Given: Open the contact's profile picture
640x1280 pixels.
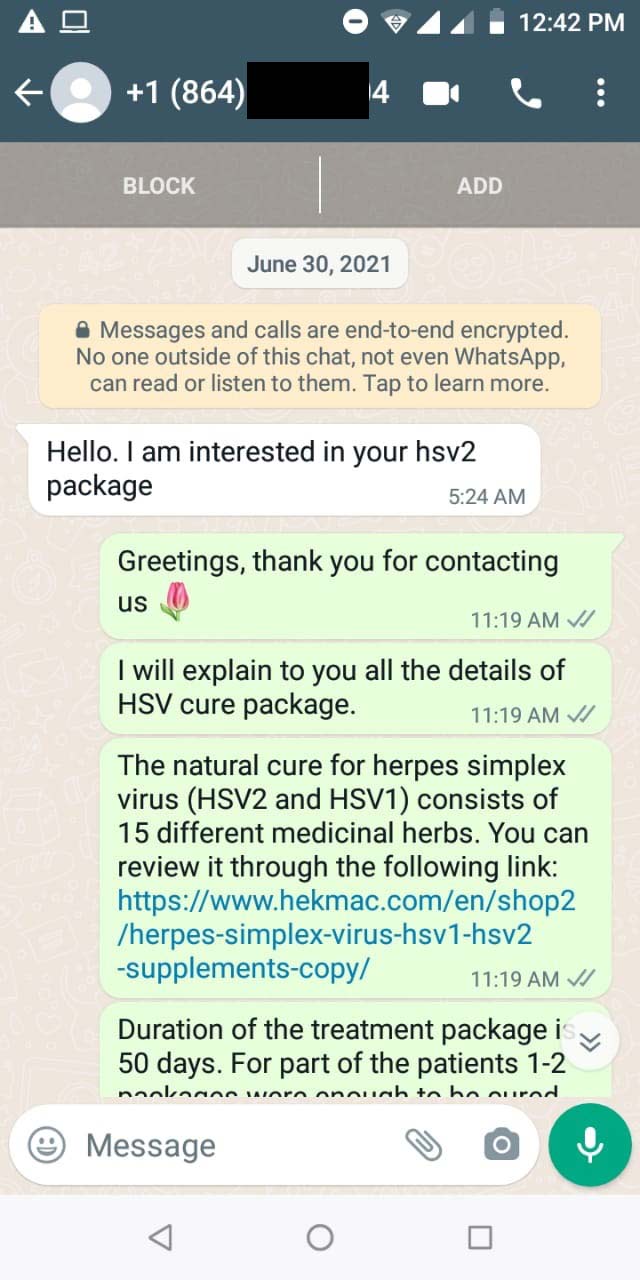Looking at the screenshot, I should tap(80, 93).
